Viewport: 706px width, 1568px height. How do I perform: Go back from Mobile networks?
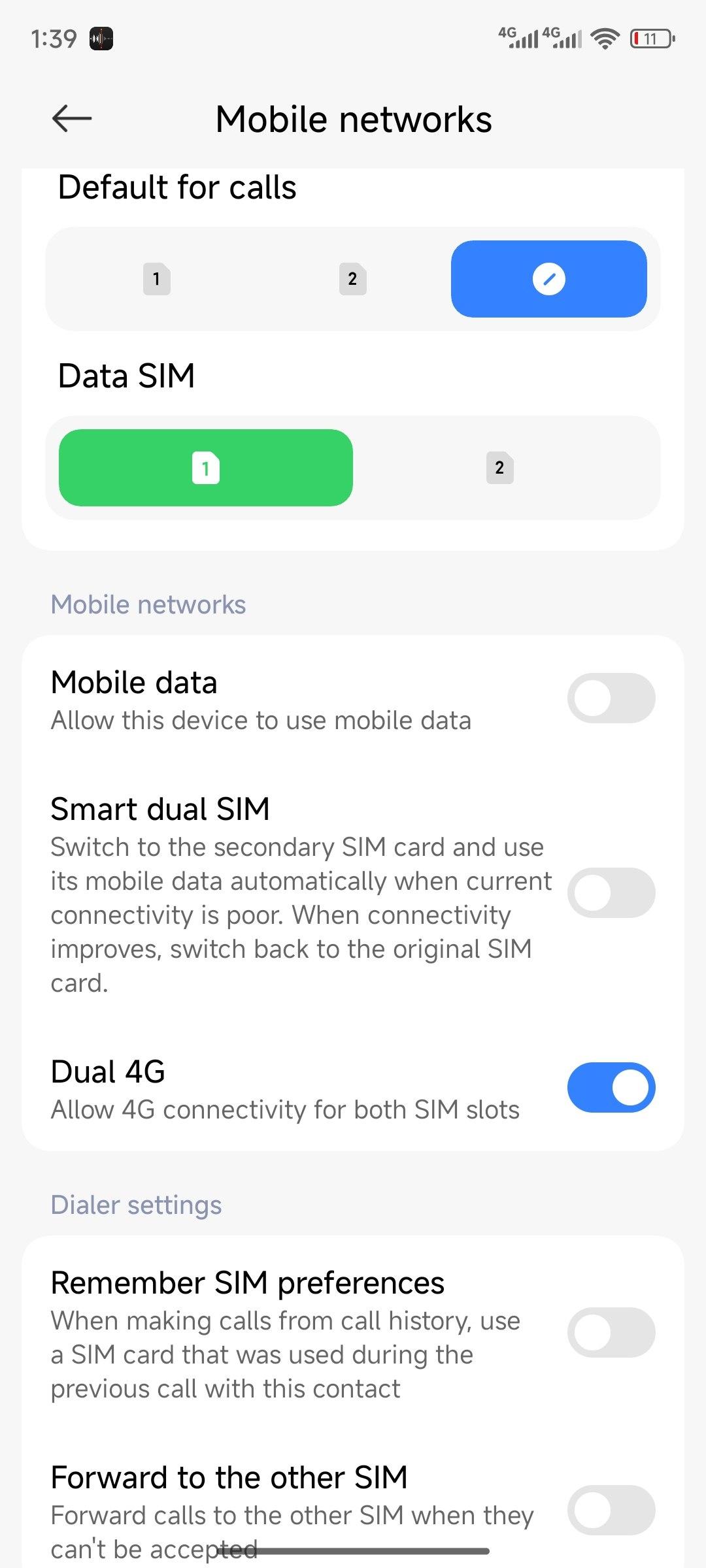(71, 118)
